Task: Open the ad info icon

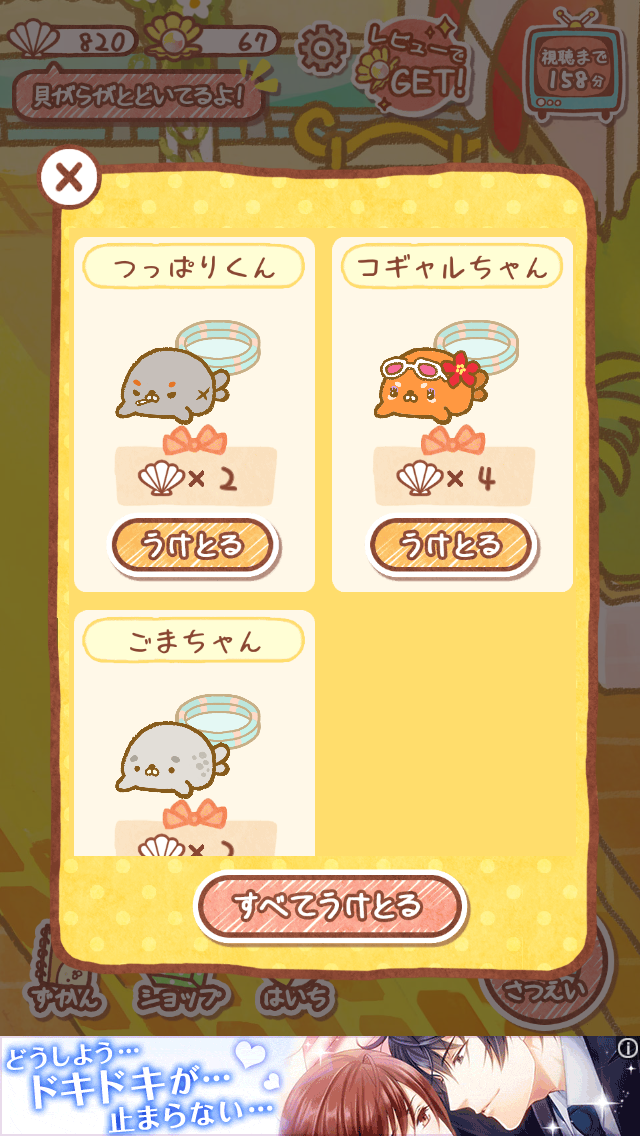Action: click(x=627, y=1048)
